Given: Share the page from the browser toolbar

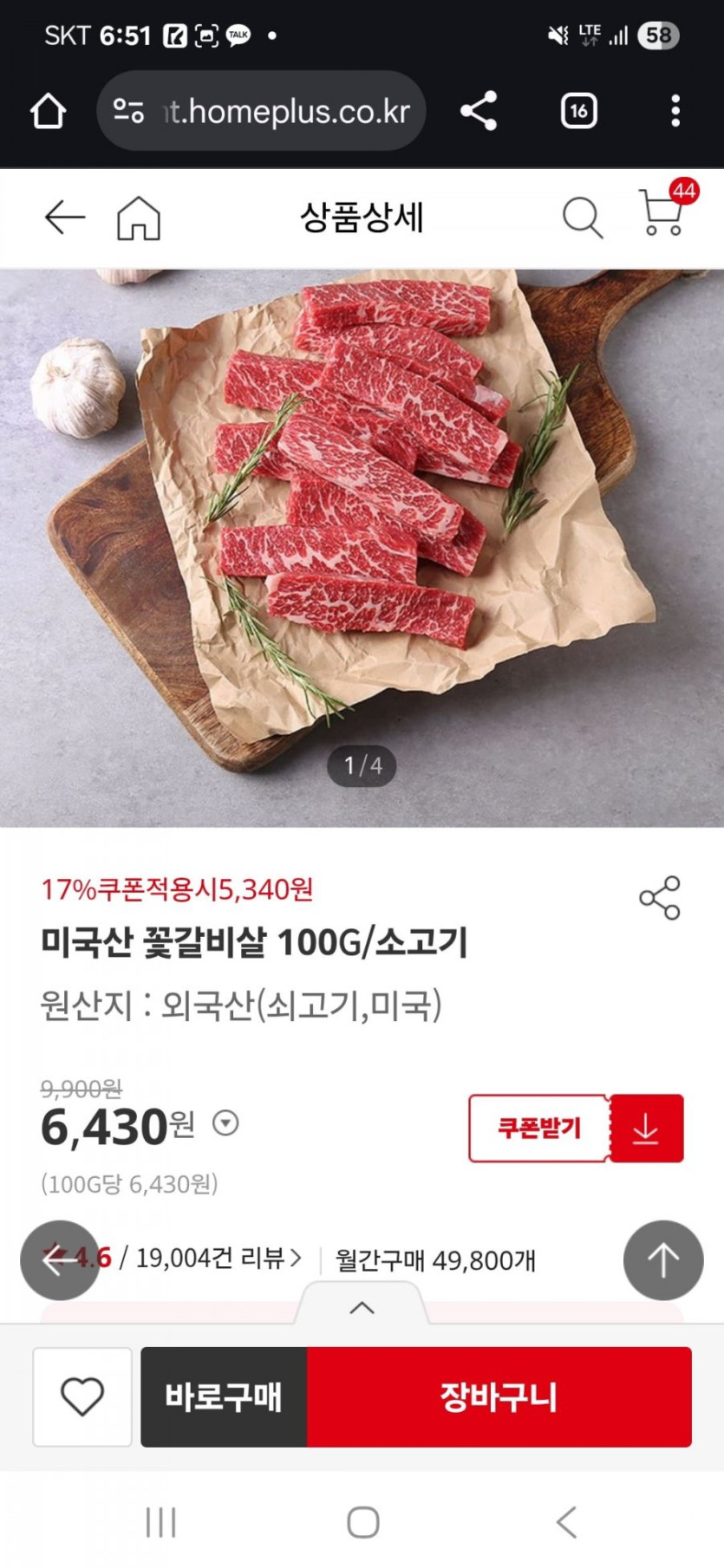Looking at the screenshot, I should [479, 111].
